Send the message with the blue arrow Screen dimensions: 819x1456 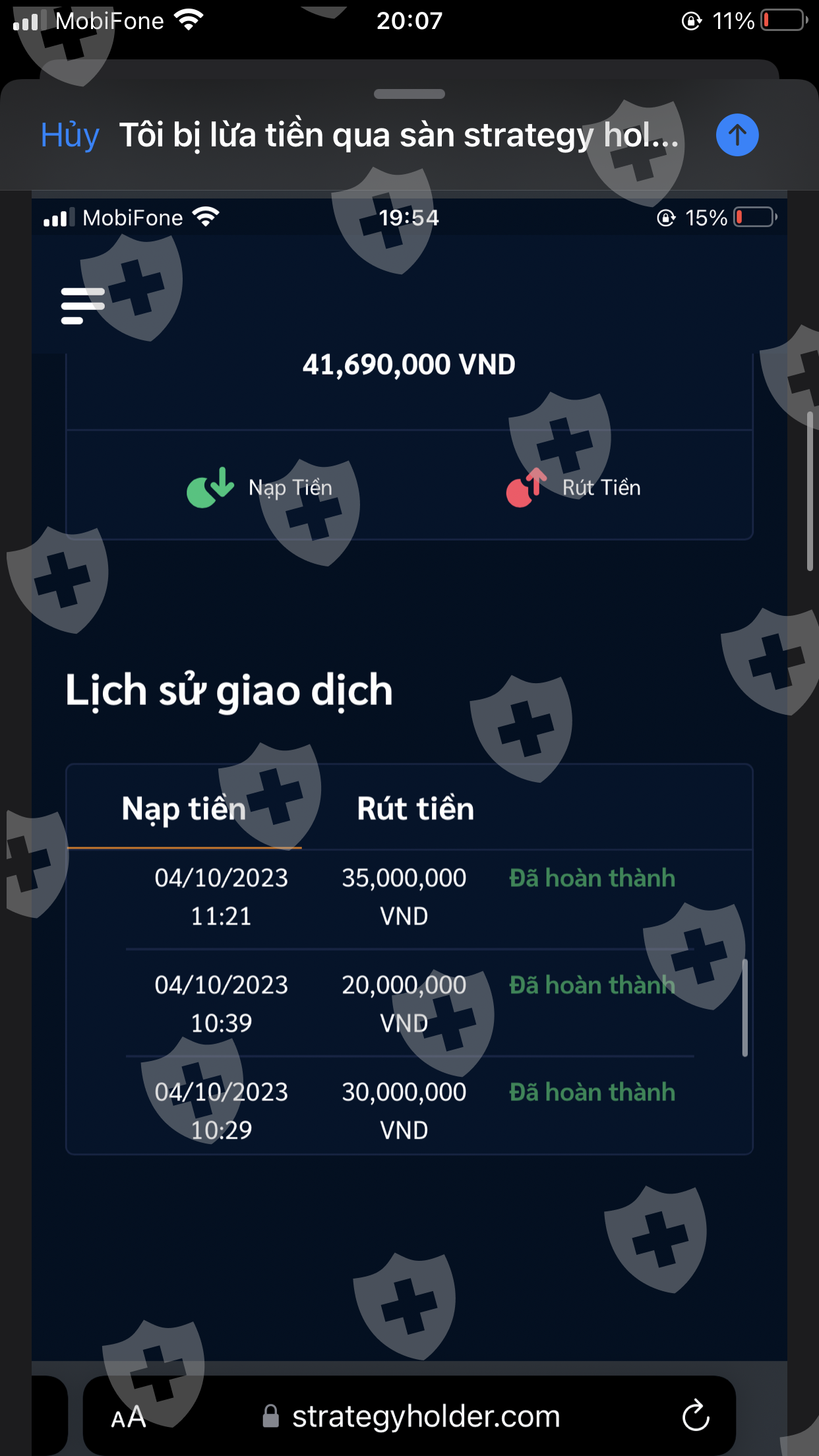[737, 135]
